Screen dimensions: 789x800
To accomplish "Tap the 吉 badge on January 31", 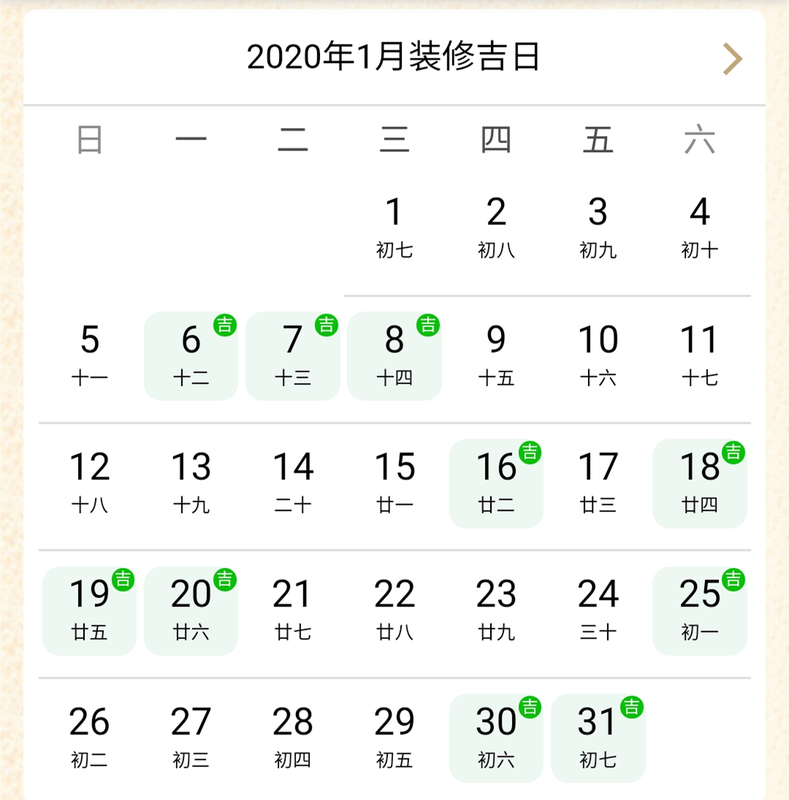I will pos(631,705).
